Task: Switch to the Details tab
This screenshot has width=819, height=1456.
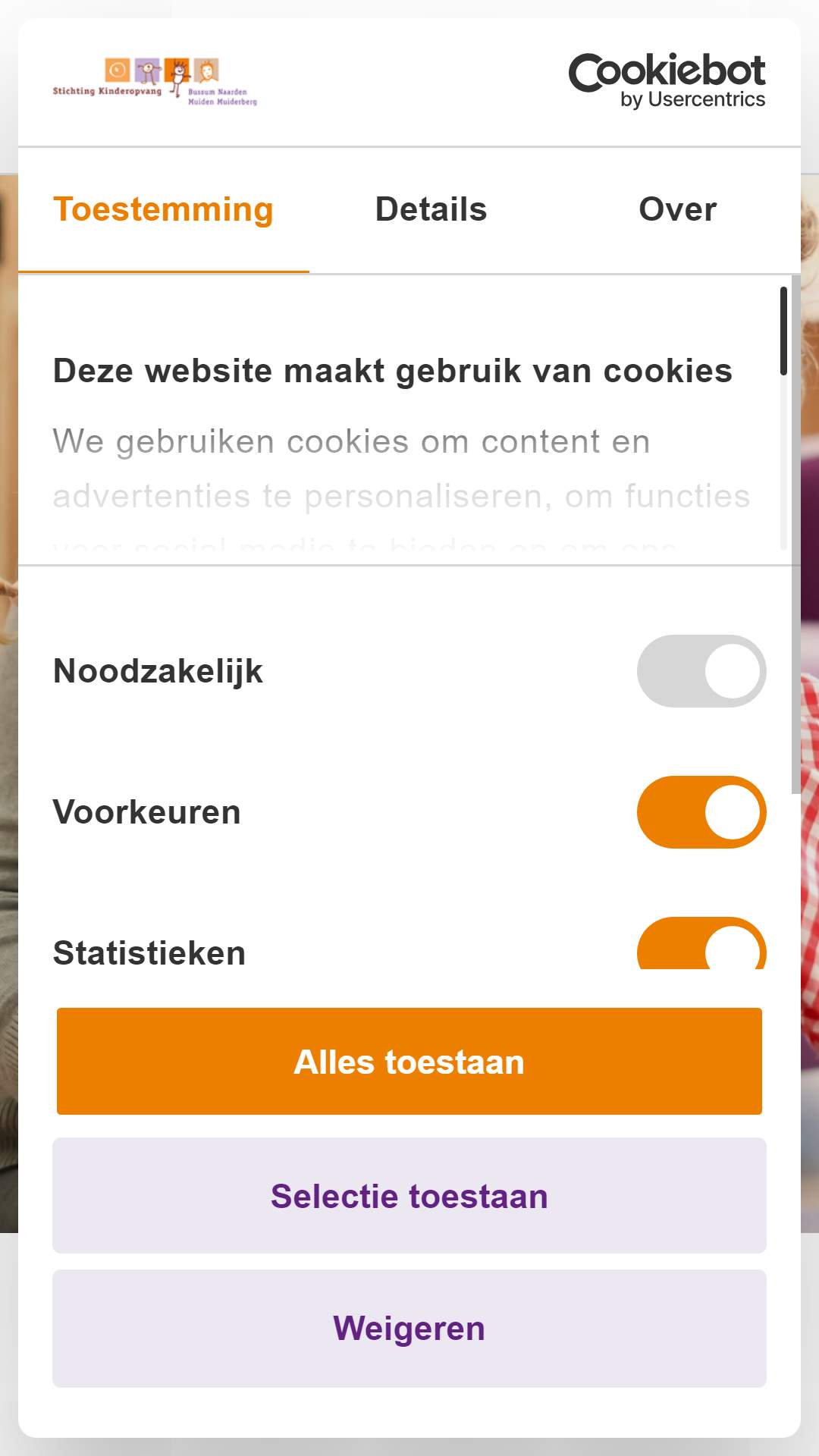Action: click(431, 210)
